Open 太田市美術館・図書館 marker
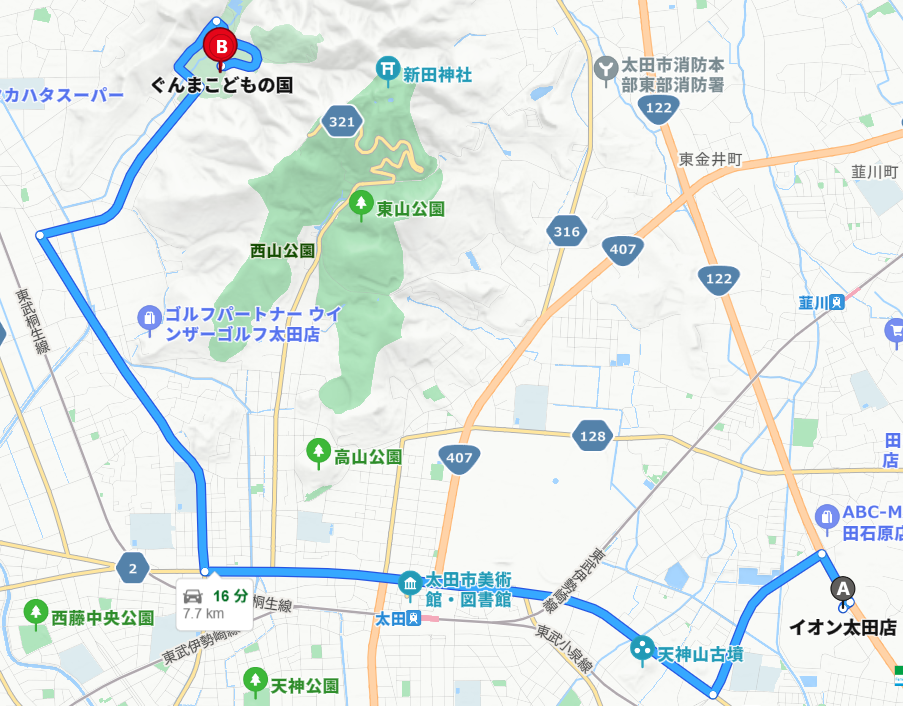The width and height of the screenshot is (903, 706). tap(410, 582)
